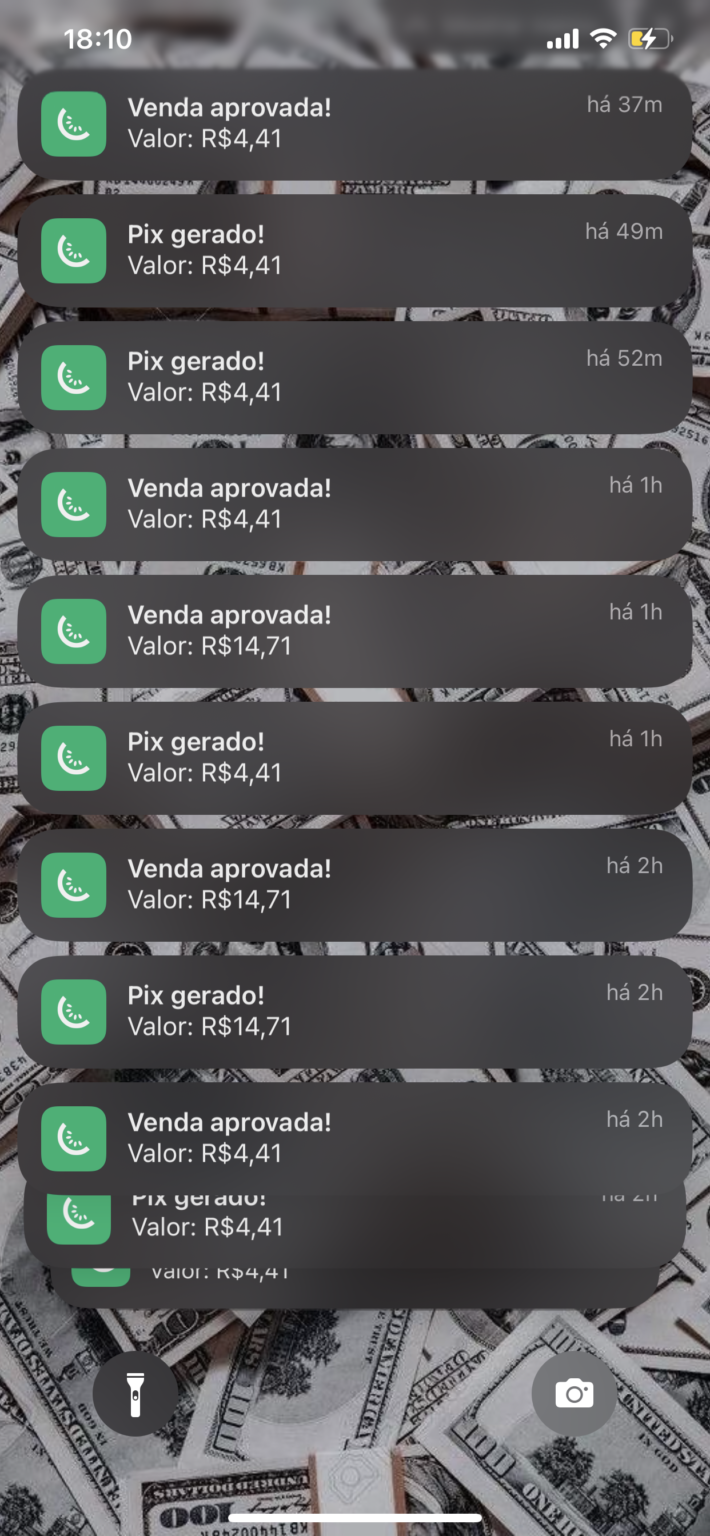This screenshot has width=710, height=1536.
Task: Open Pix gerado R$4,41 notification from há 1h
Action: click(355, 758)
